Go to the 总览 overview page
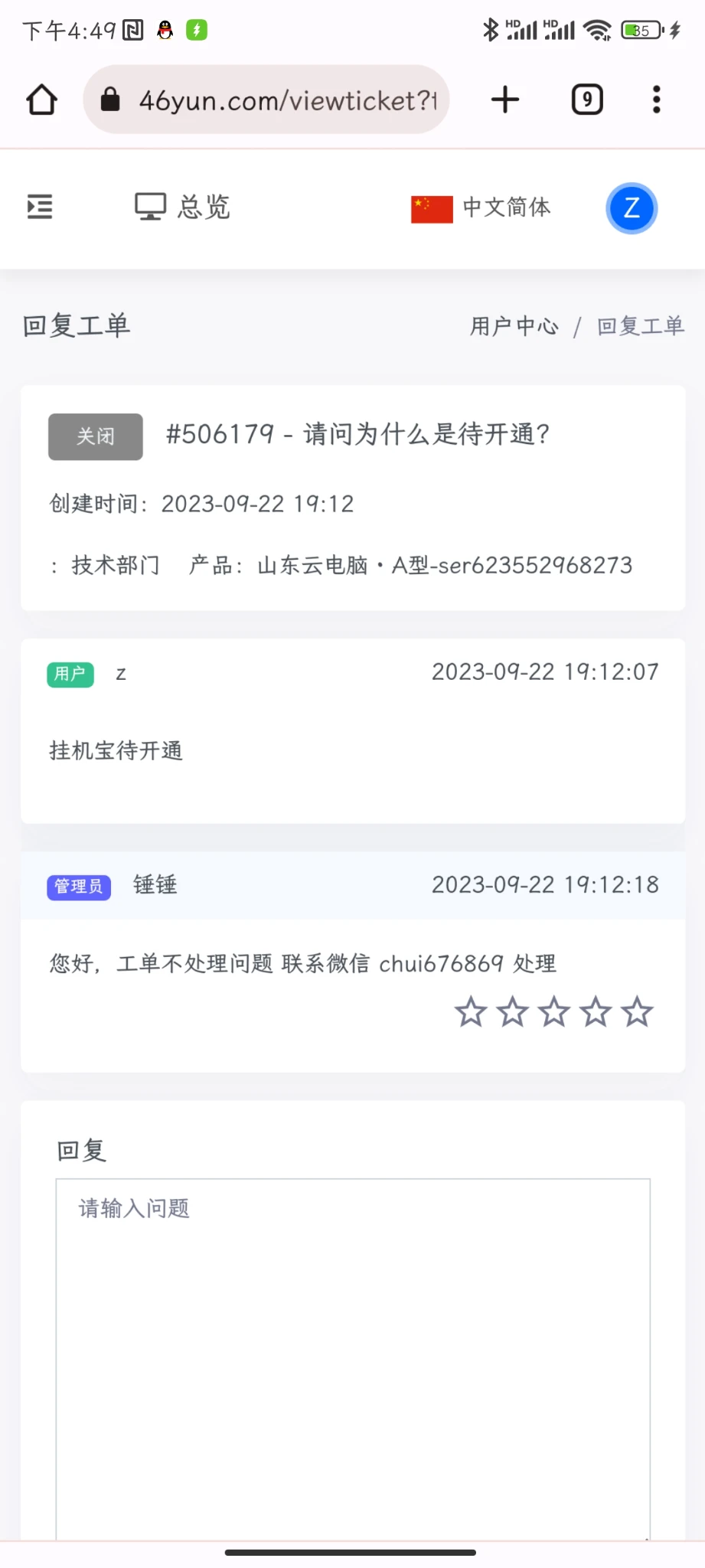The width and height of the screenshot is (705, 1568). click(182, 207)
